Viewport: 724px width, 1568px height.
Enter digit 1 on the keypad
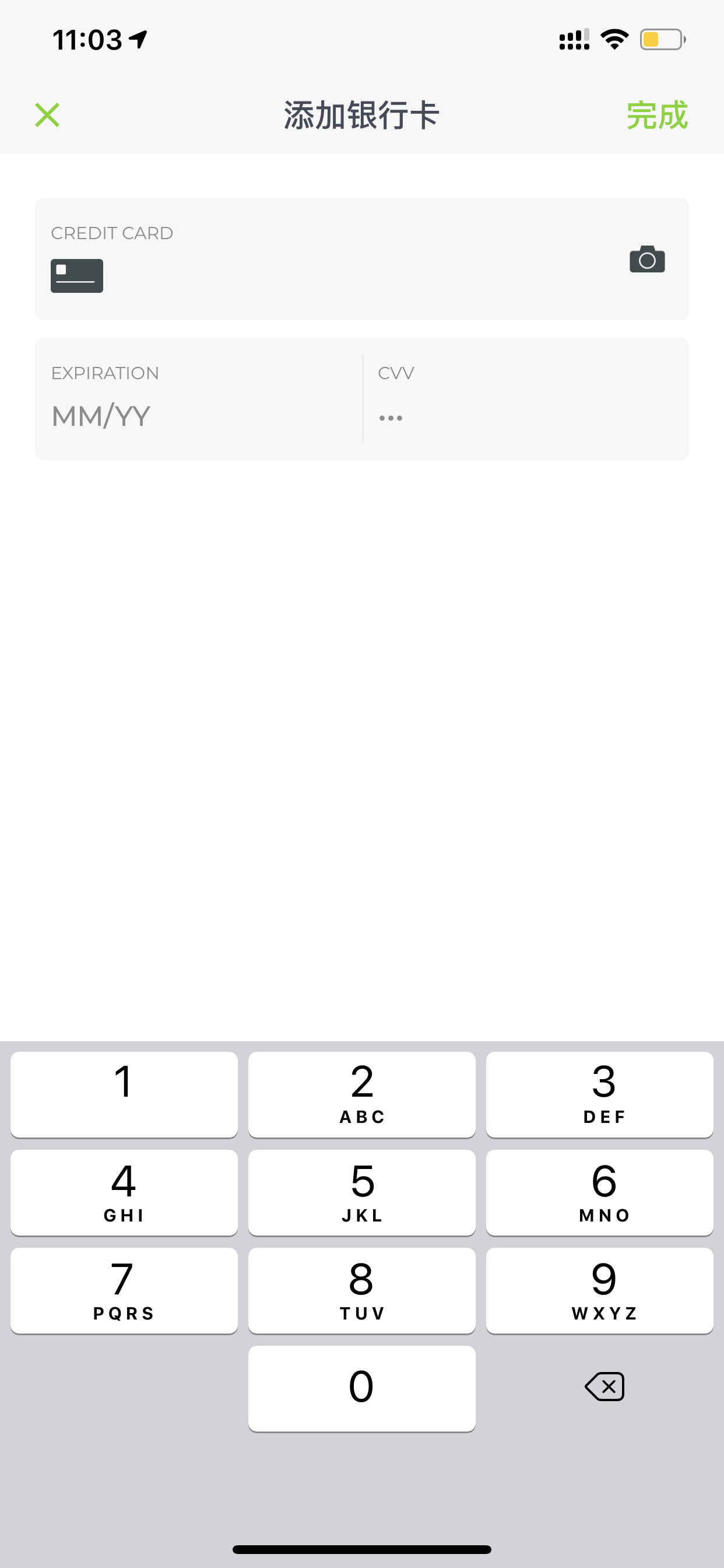(x=124, y=1094)
